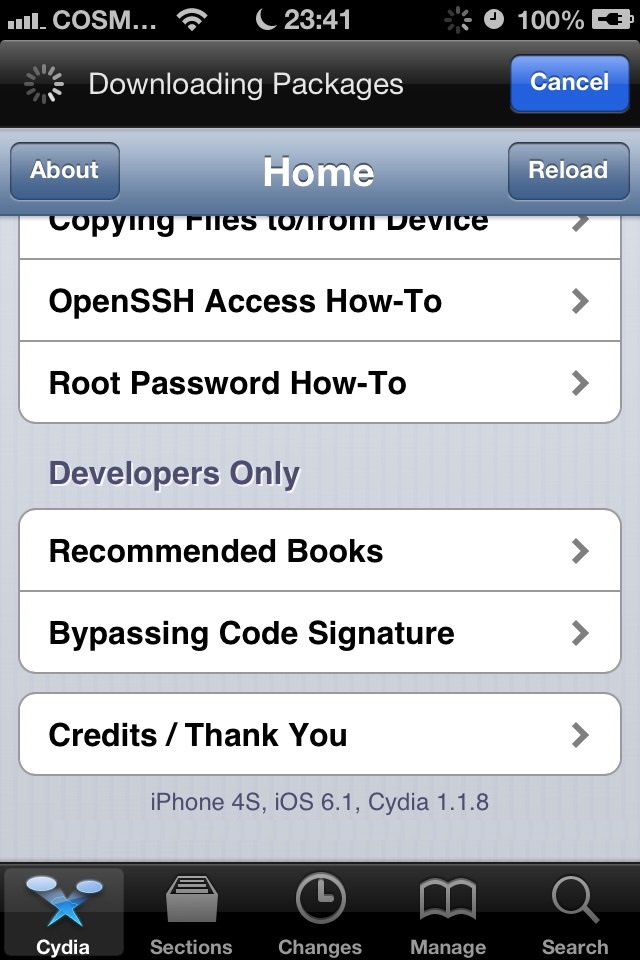Open the About page

[x=65, y=170]
